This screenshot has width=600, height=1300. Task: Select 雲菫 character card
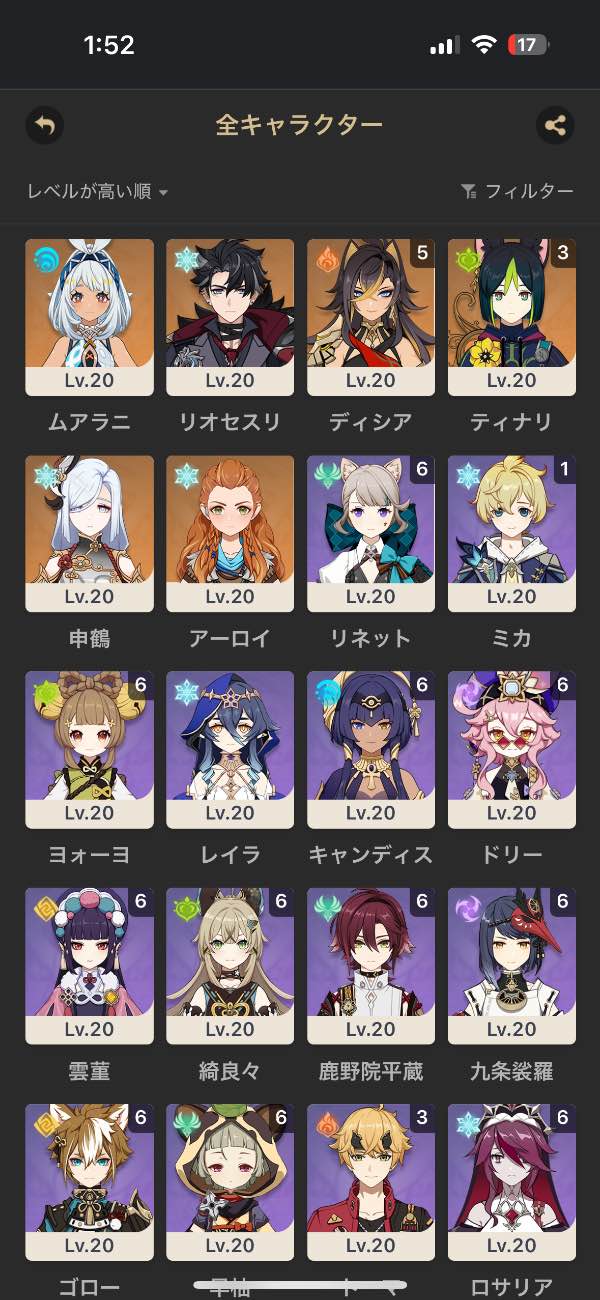click(89, 965)
